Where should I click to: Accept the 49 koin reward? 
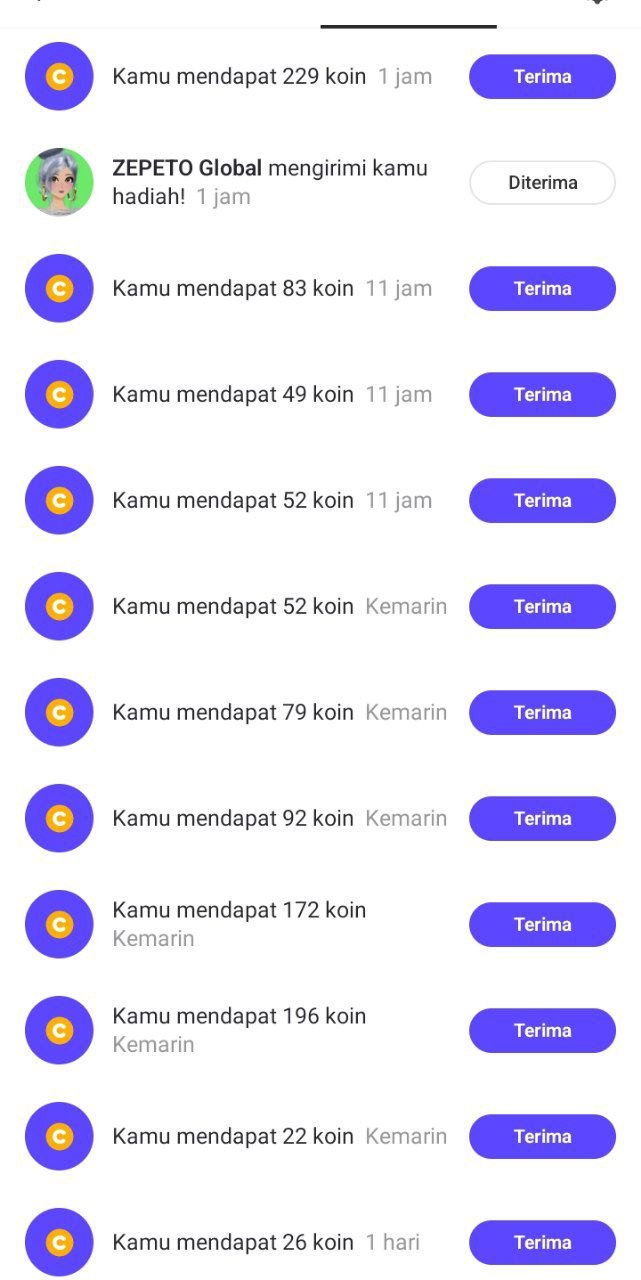pos(542,395)
